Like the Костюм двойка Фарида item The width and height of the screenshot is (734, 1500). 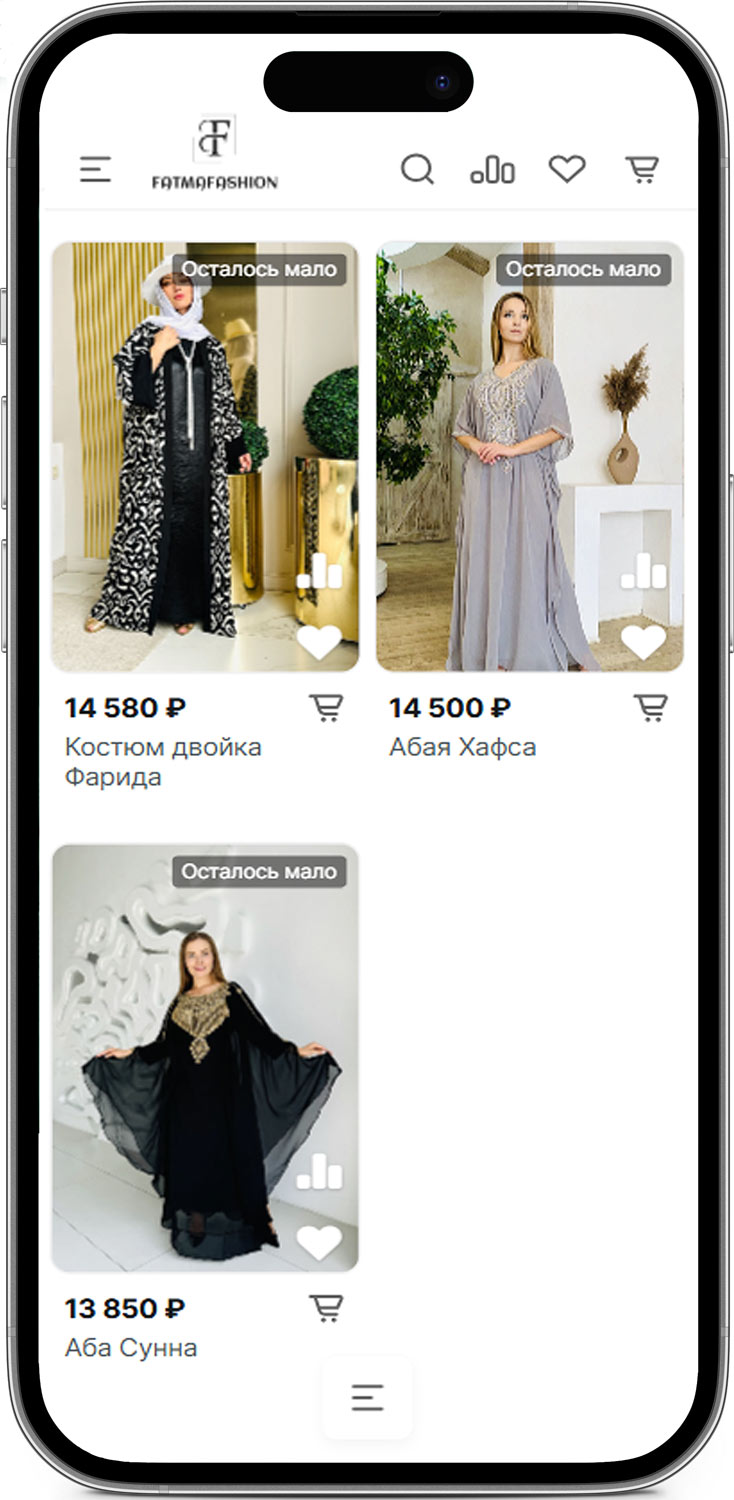point(320,642)
